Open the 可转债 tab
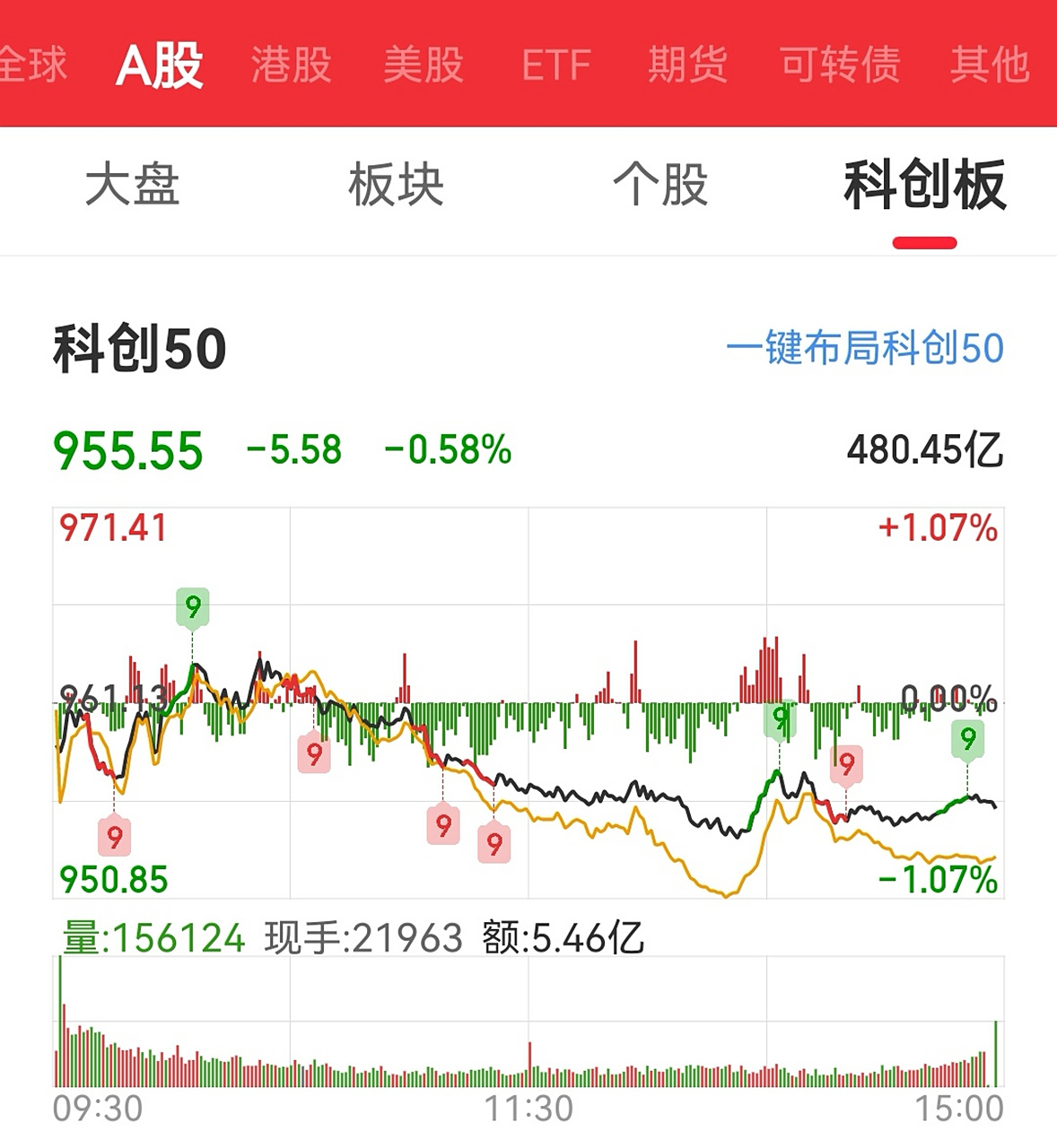The image size is (1057, 1148). point(840,65)
